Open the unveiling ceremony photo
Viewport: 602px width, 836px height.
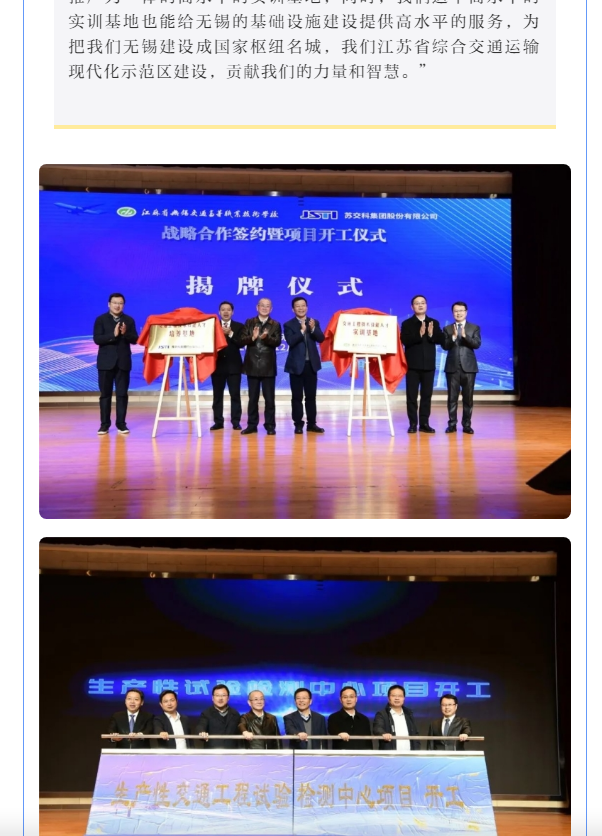point(305,341)
